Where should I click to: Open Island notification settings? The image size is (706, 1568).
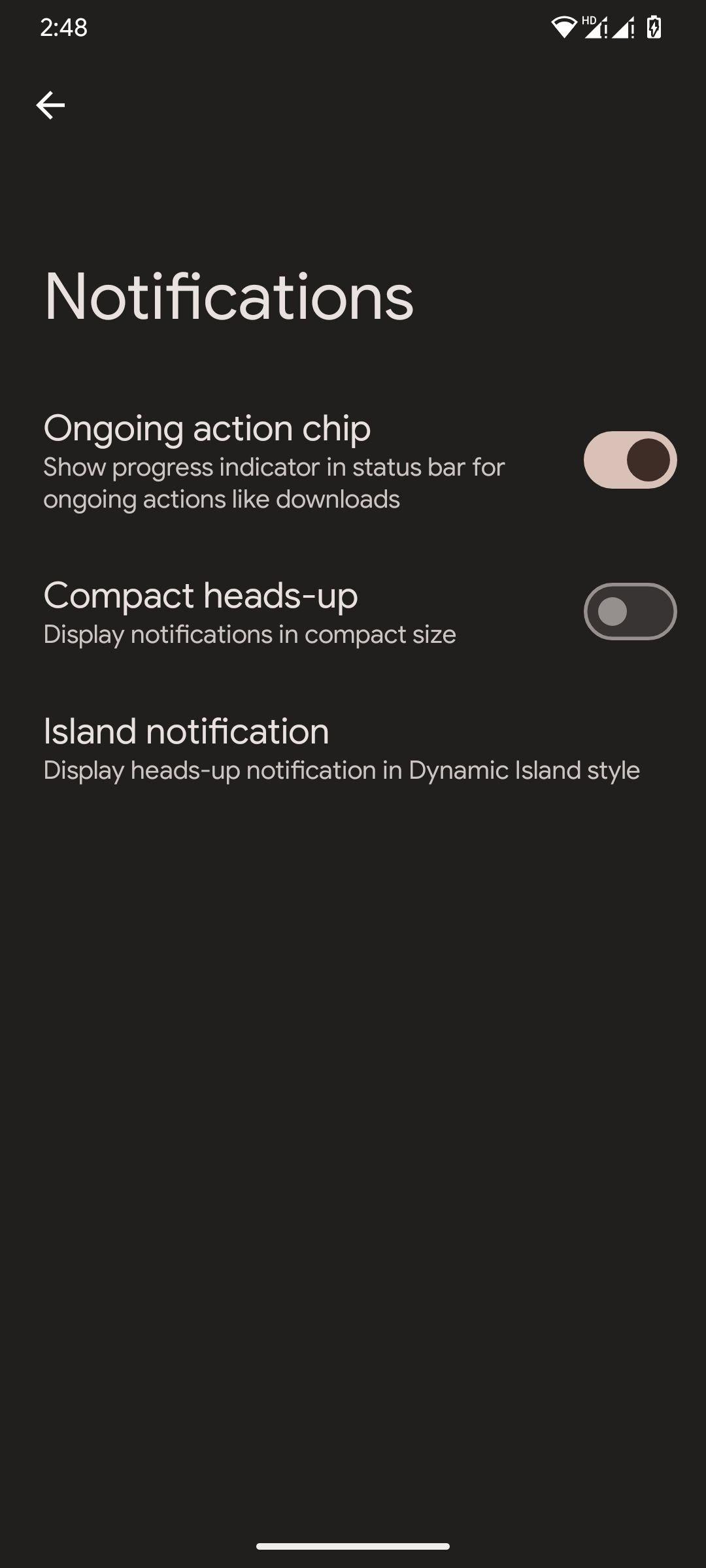click(x=353, y=748)
